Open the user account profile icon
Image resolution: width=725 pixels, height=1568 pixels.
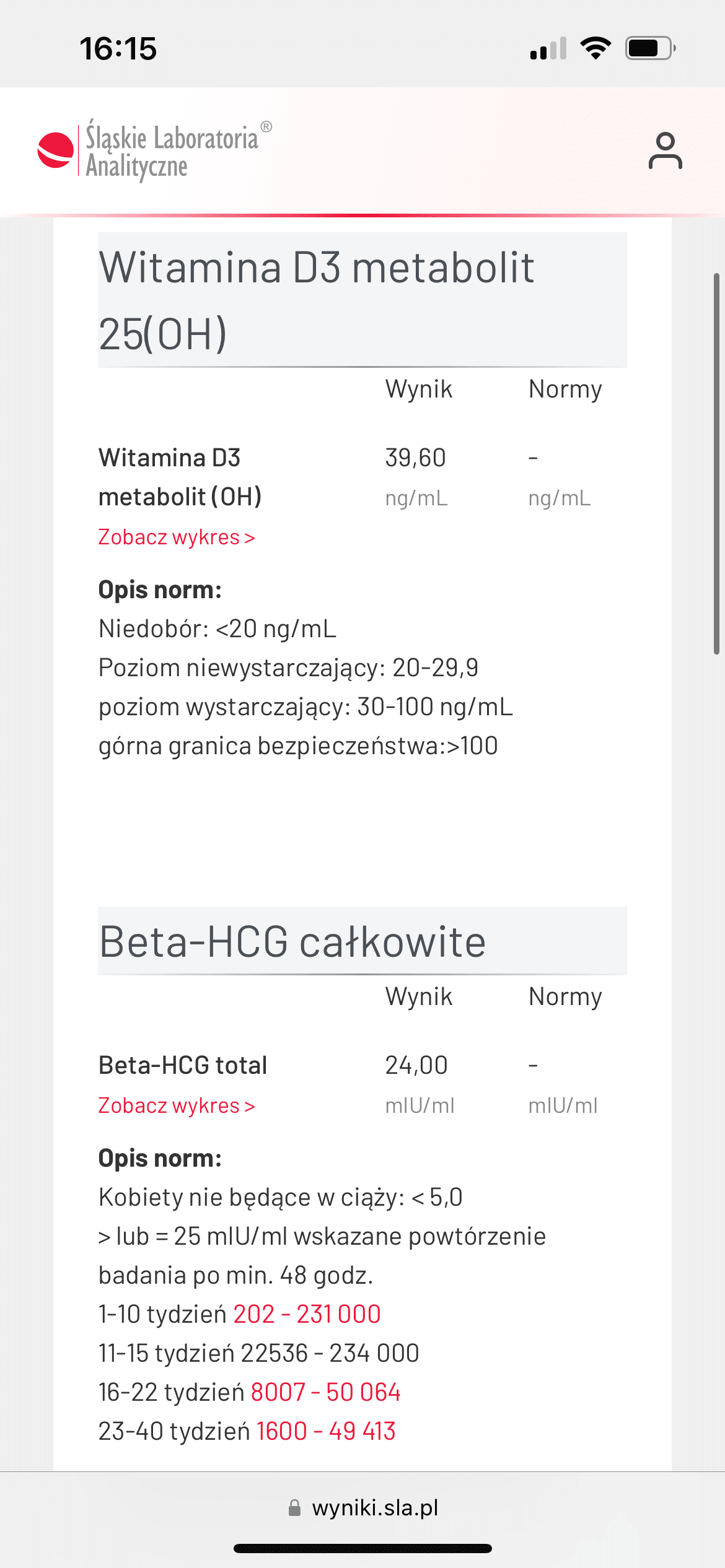[665, 150]
